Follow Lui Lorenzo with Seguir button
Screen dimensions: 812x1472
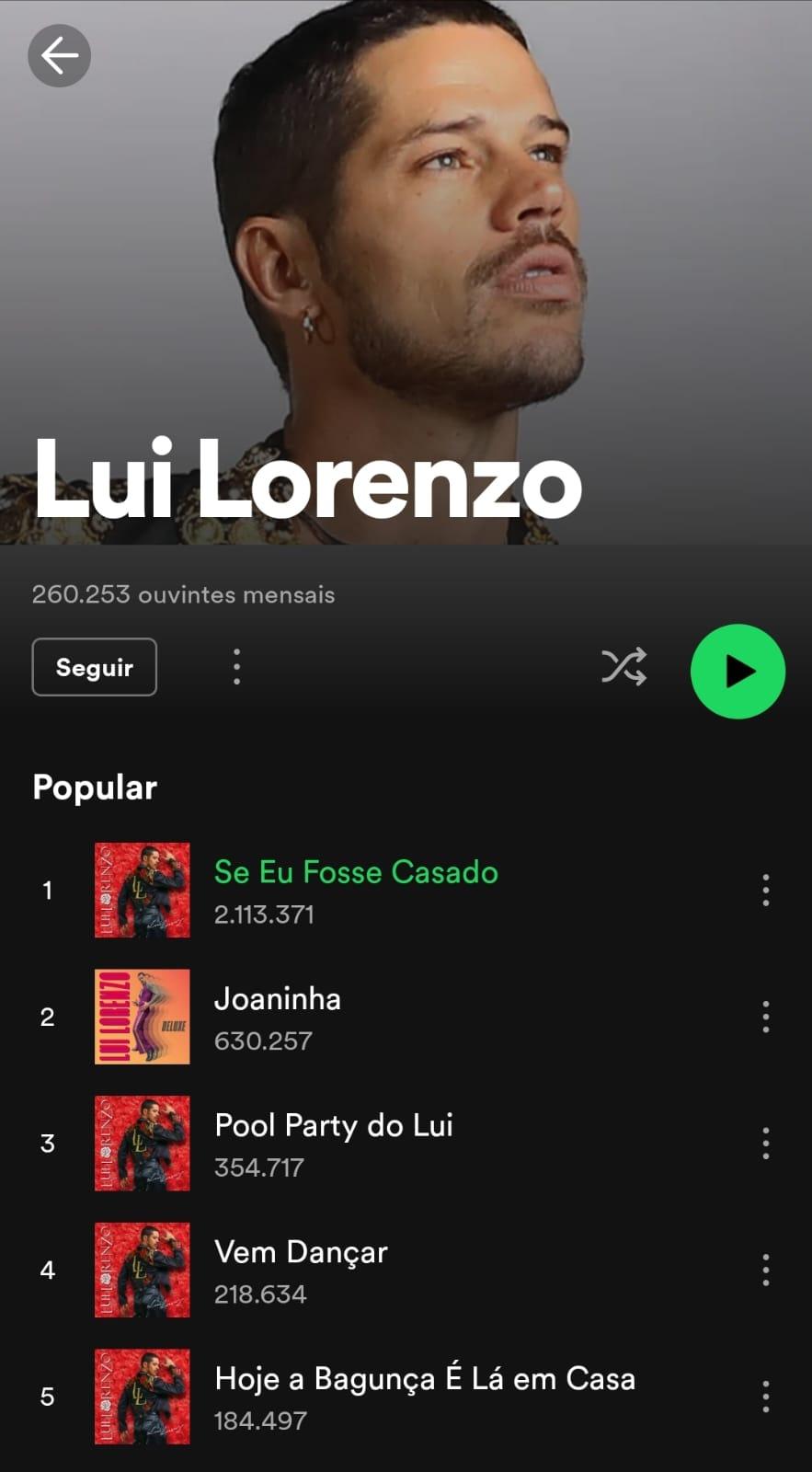point(94,667)
